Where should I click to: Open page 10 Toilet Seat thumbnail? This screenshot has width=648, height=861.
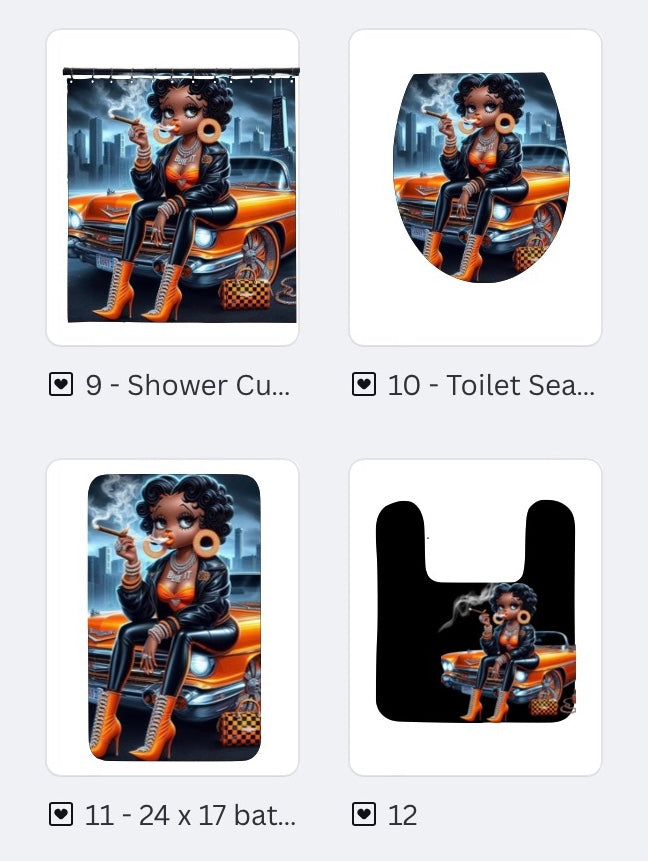tap(475, 188)
